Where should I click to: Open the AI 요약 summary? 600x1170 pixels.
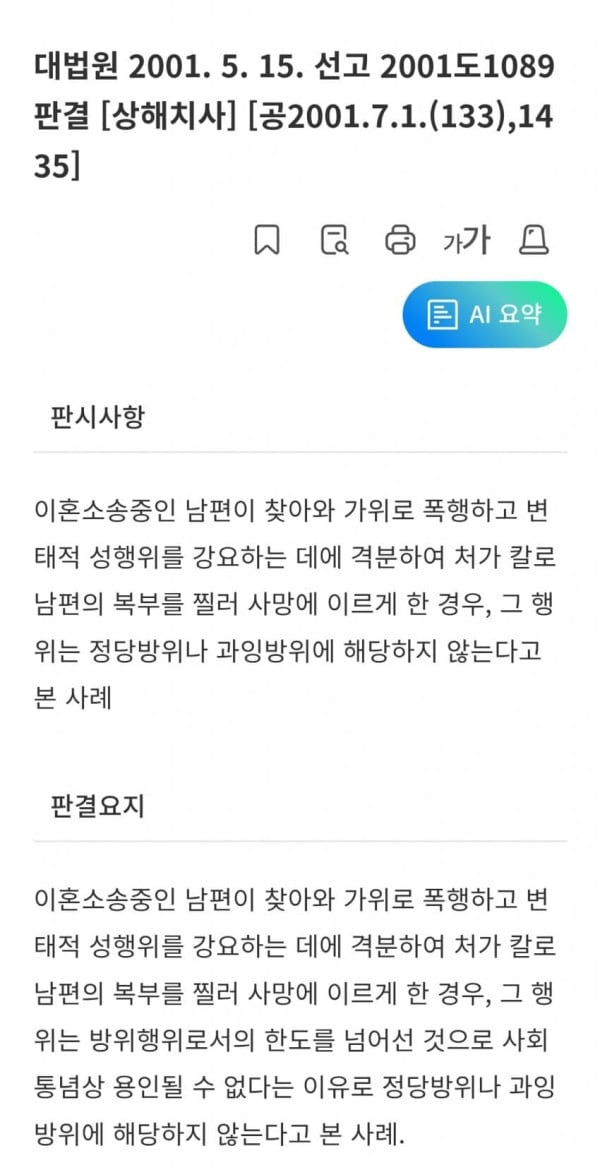click(x=485, y=315)
